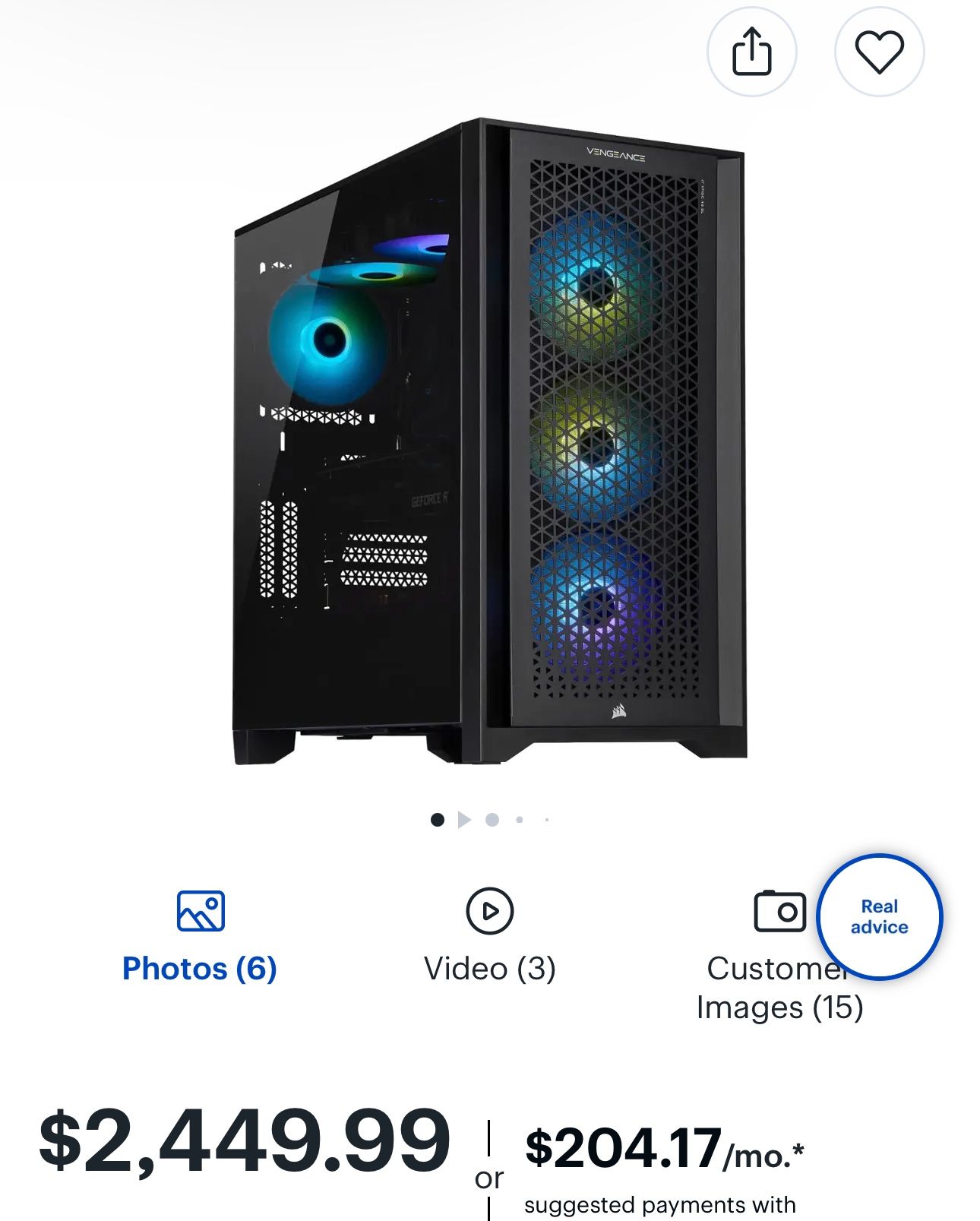Share this product

coord(751,52)
